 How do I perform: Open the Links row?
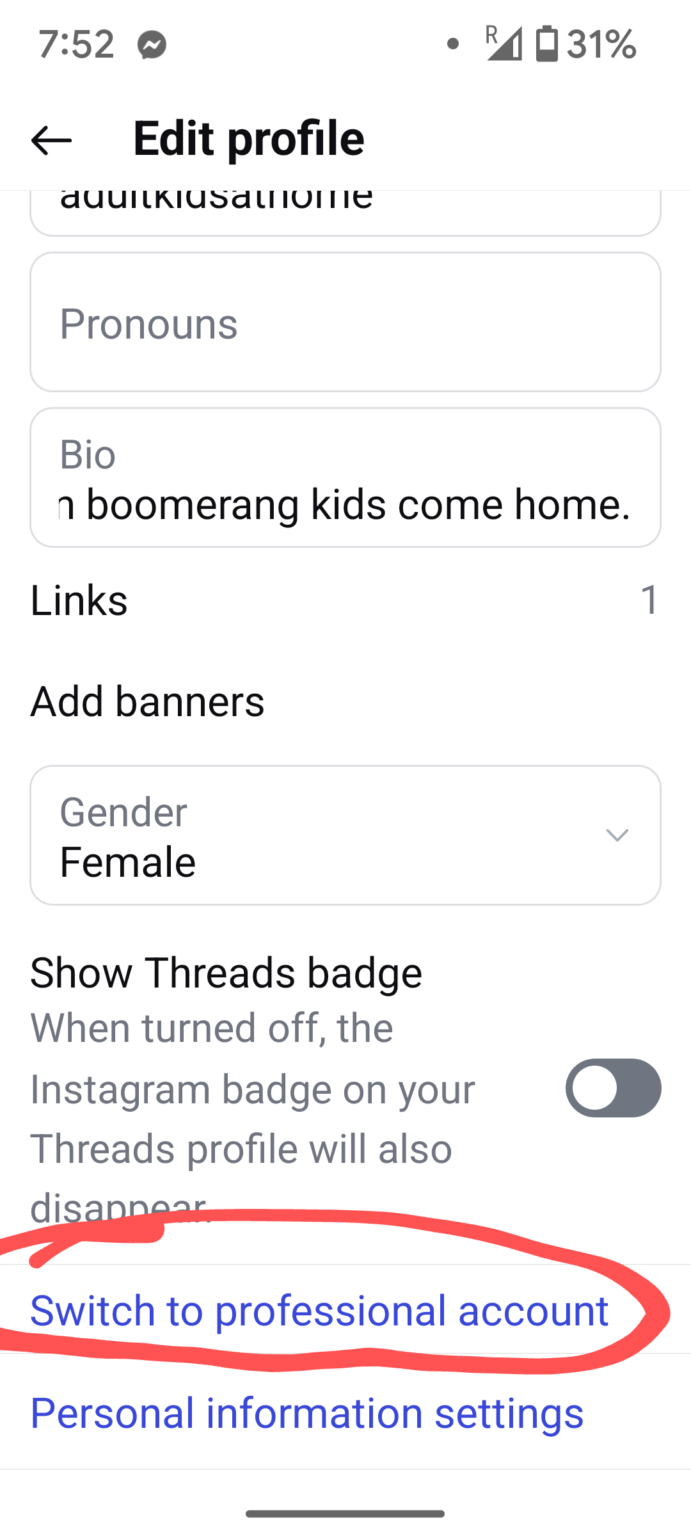[345, 601]
